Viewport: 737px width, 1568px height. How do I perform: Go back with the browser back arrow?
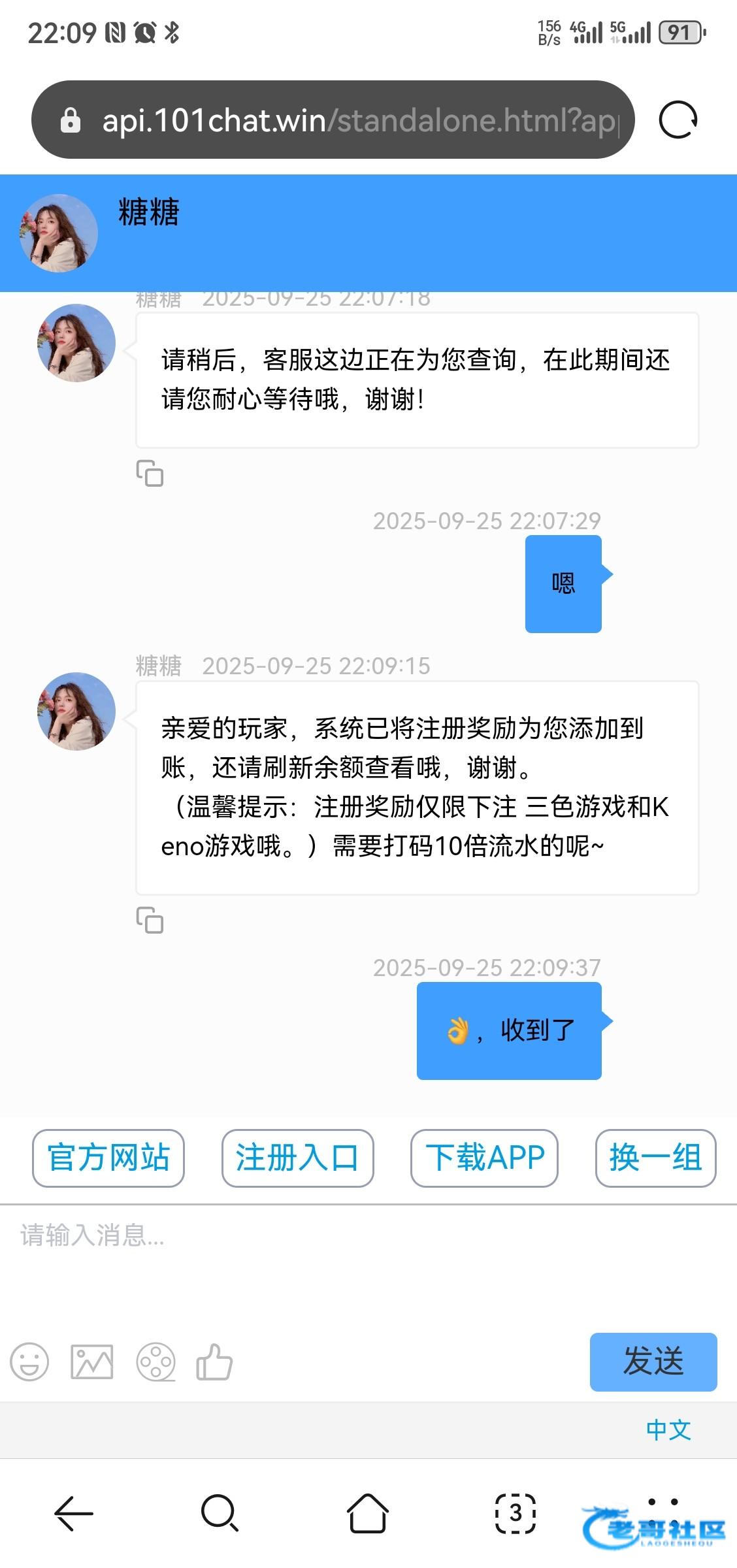point(73,1513)
